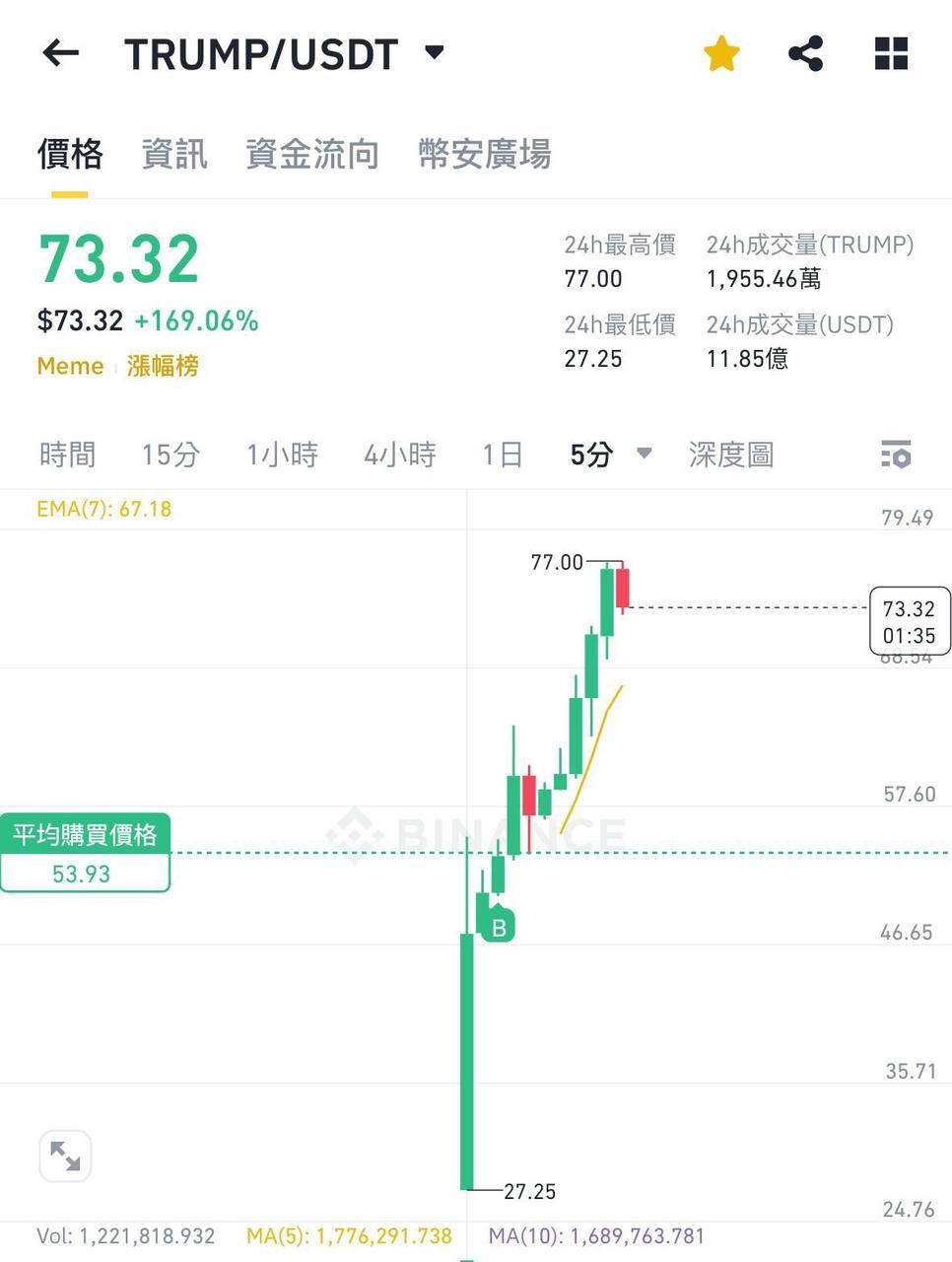This screenshot has height=1262, width=952.
Task: Open the chart indicator settings icon
Action: 897,455
